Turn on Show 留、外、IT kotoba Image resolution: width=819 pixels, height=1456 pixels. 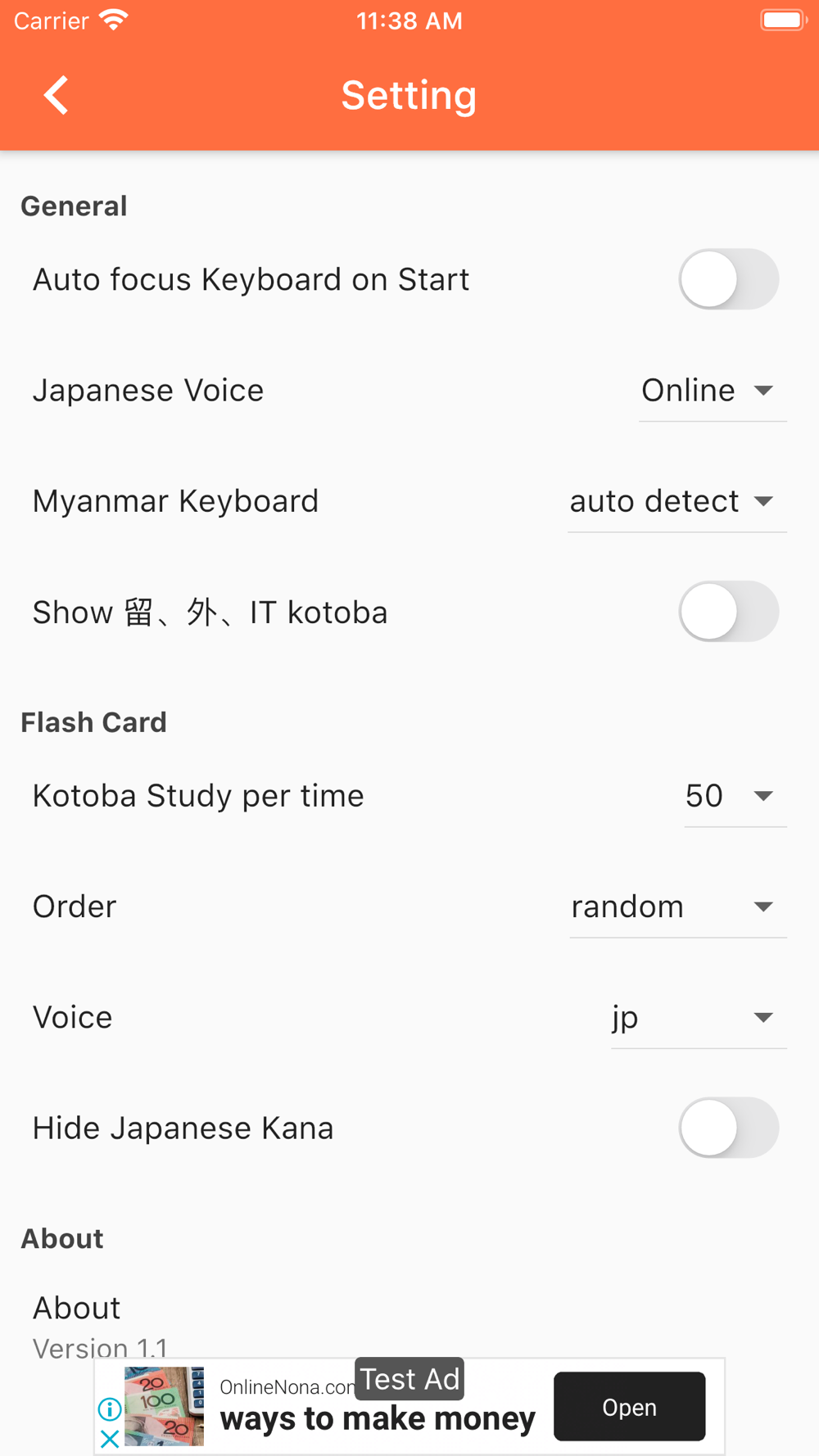click(x=728, y=611)
